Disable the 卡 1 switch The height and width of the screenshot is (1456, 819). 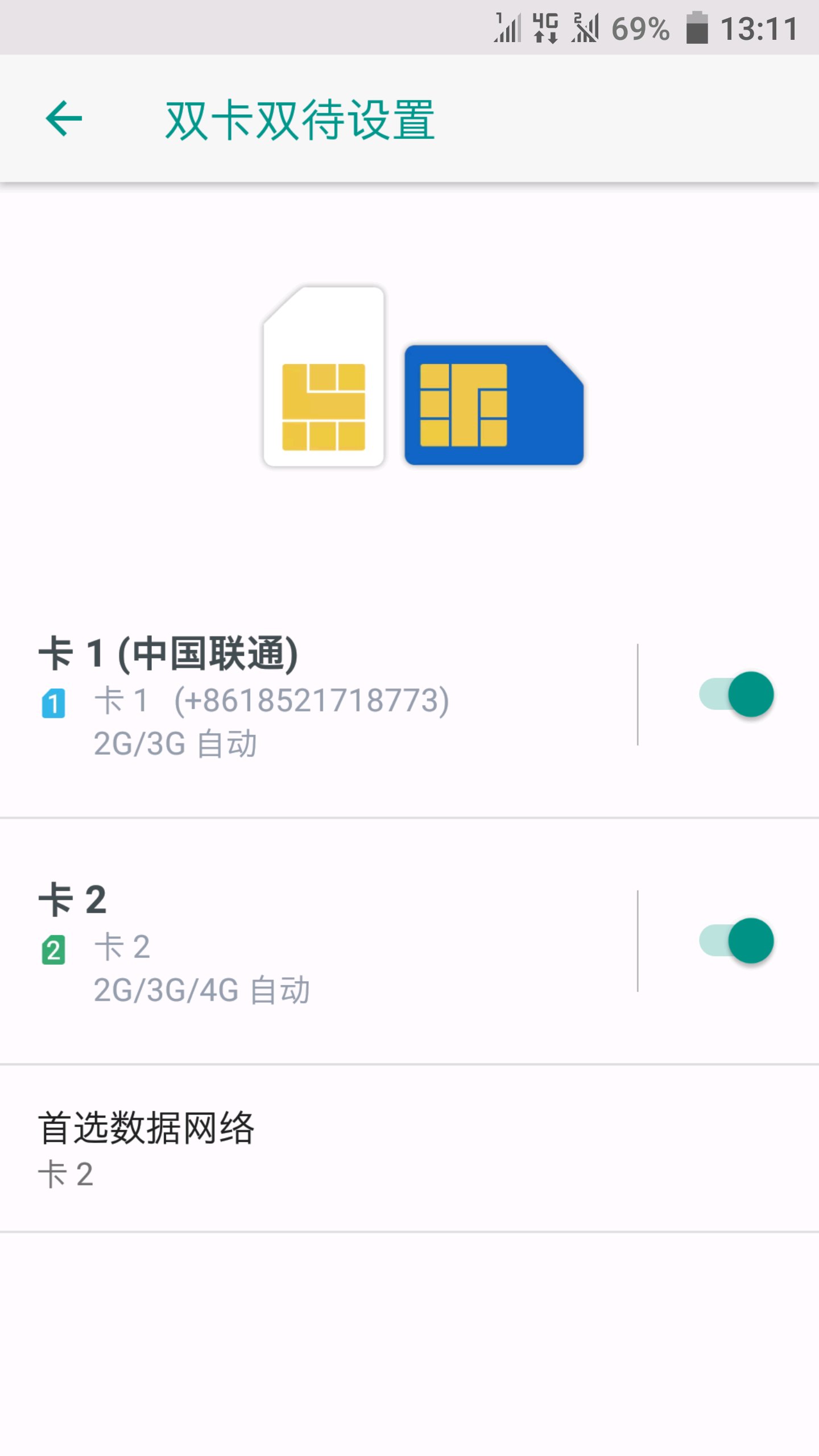tap(736, 694)
